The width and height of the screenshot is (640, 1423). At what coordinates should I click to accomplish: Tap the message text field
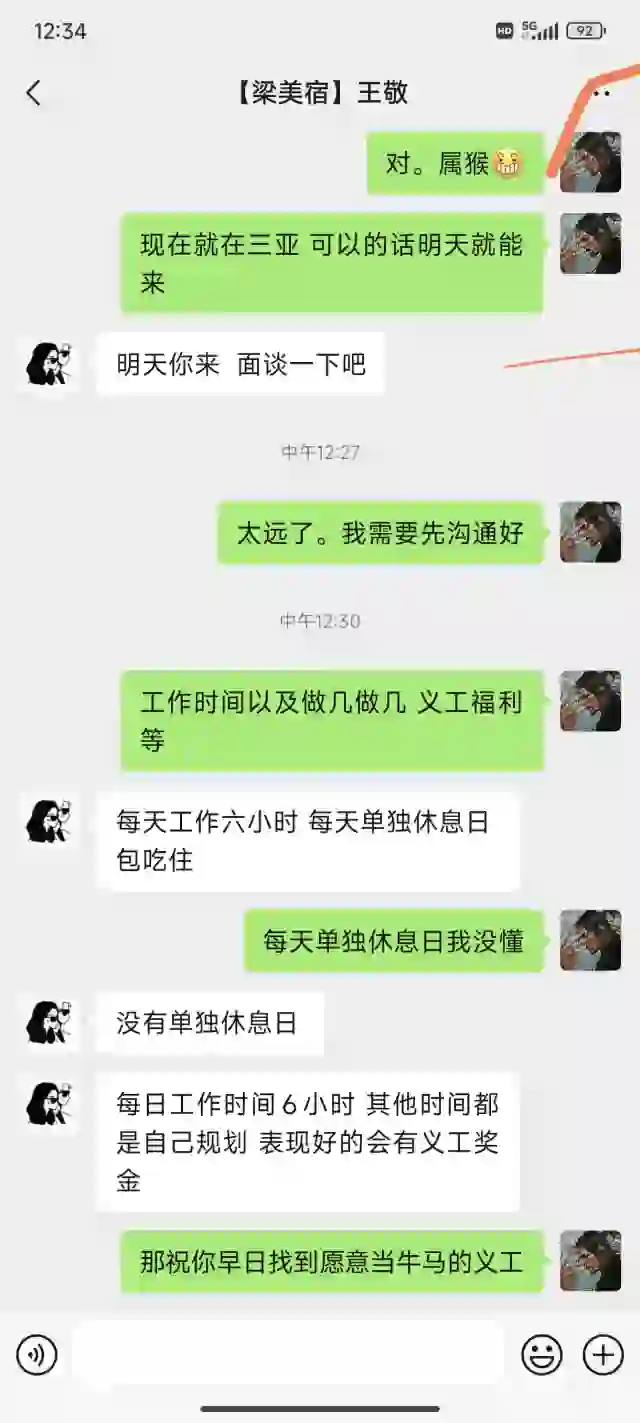(x=288, y=1356)
